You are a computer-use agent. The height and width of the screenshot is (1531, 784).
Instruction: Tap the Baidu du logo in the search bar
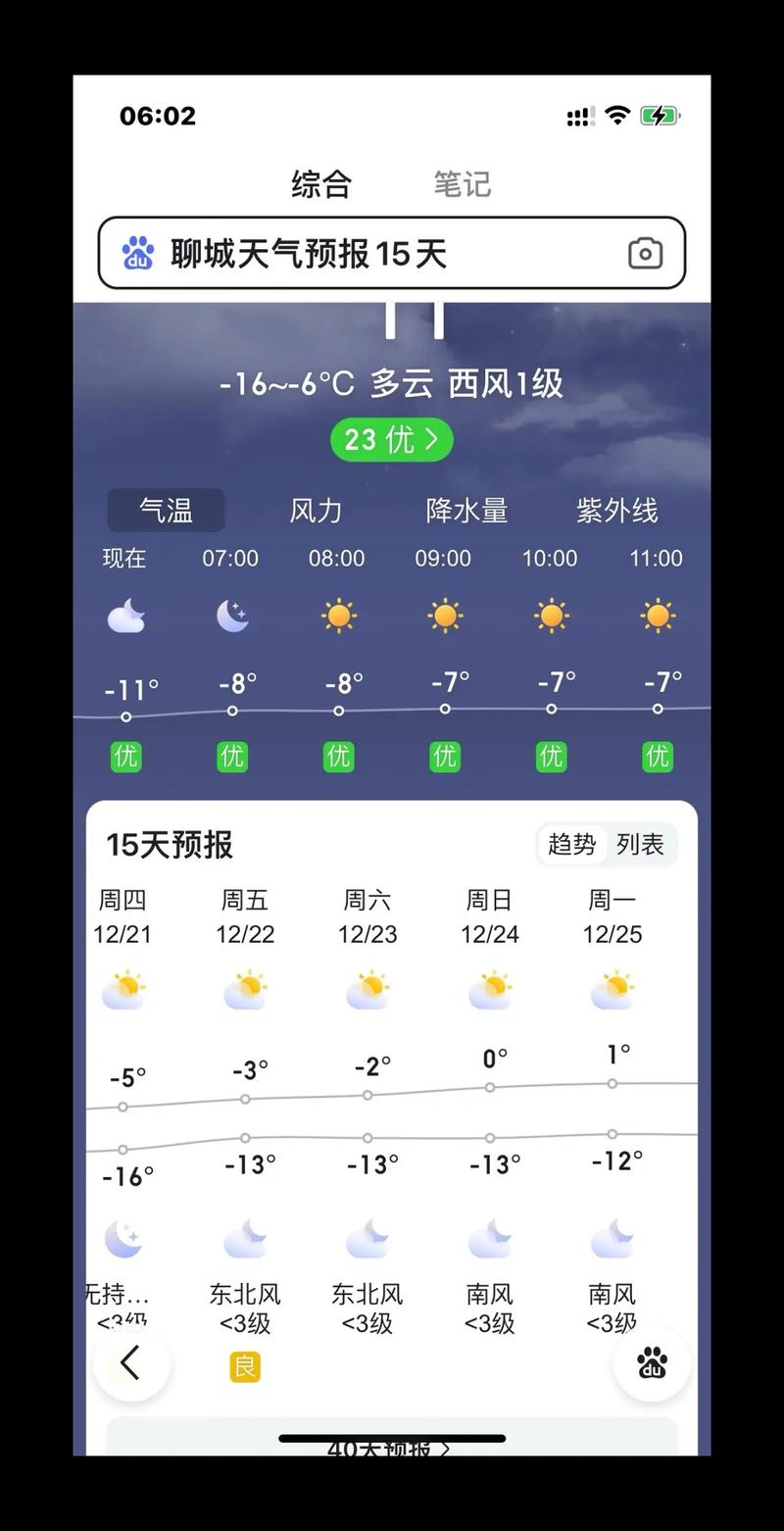pyautogui.click(x=138, y=254)
